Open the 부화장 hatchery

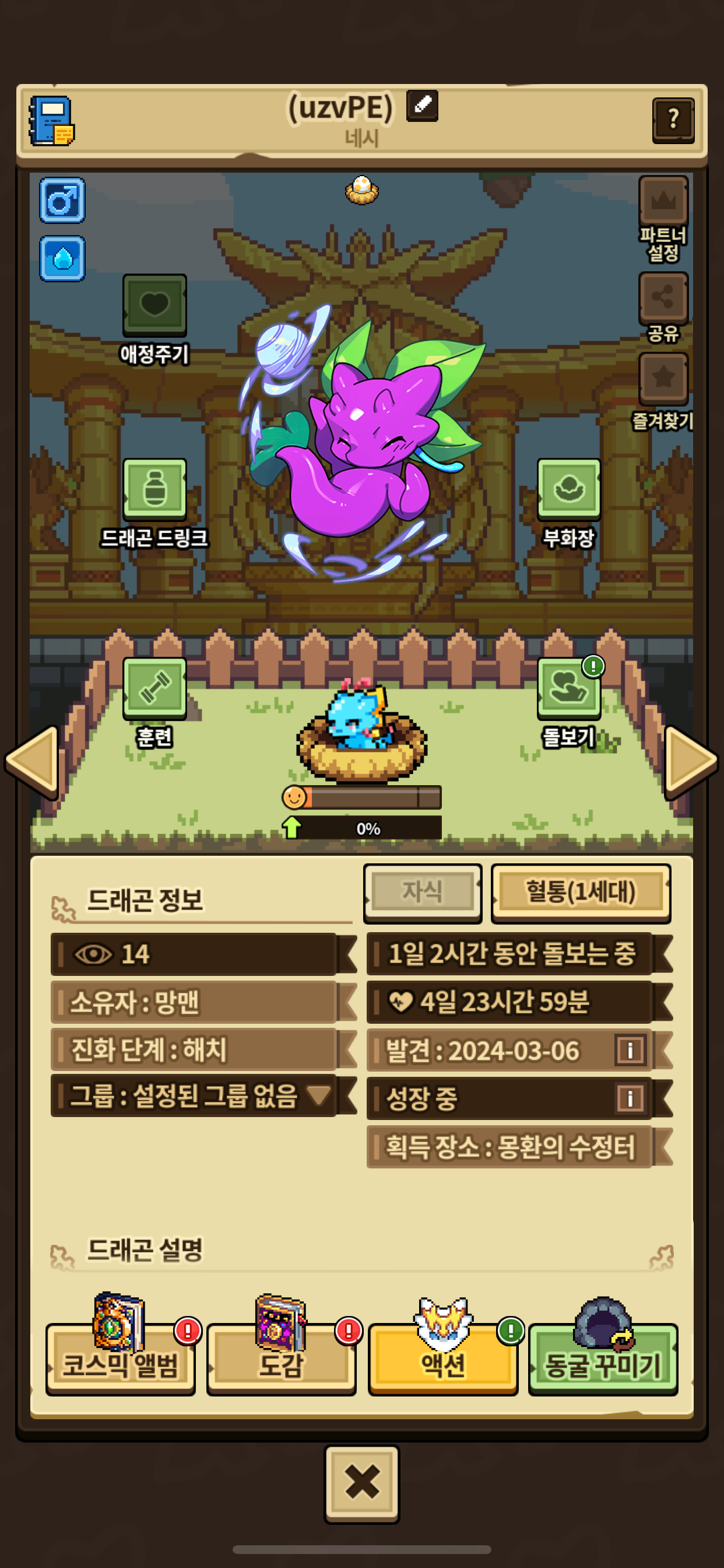pos(568,489)
